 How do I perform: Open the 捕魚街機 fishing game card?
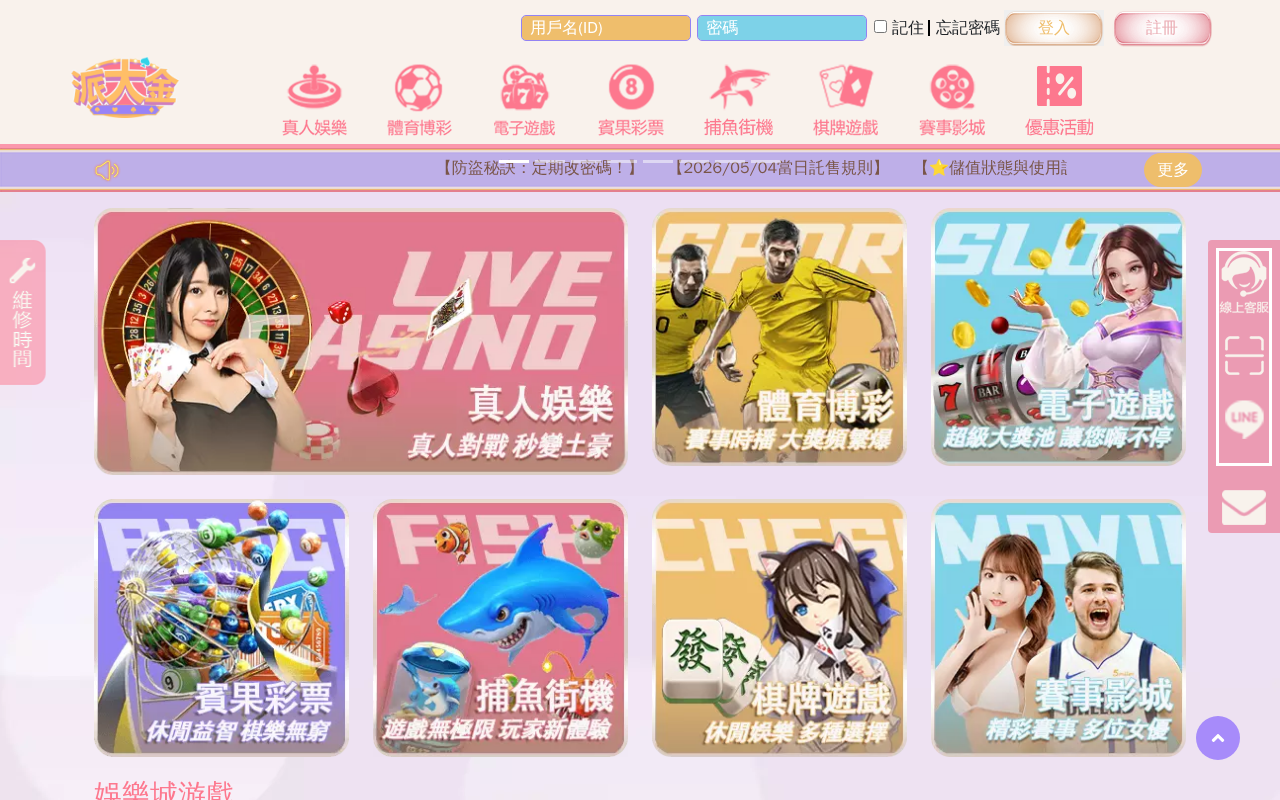[x=500, y=628]
